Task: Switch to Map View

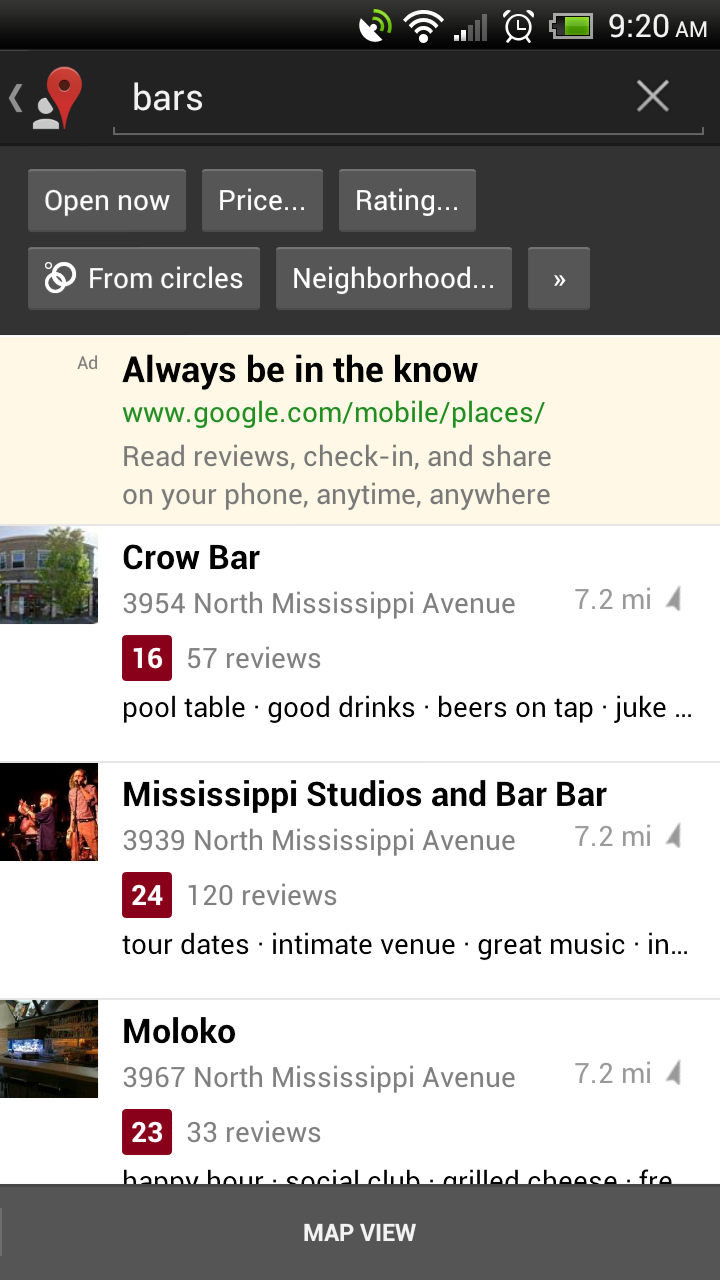Action: 360,1233
